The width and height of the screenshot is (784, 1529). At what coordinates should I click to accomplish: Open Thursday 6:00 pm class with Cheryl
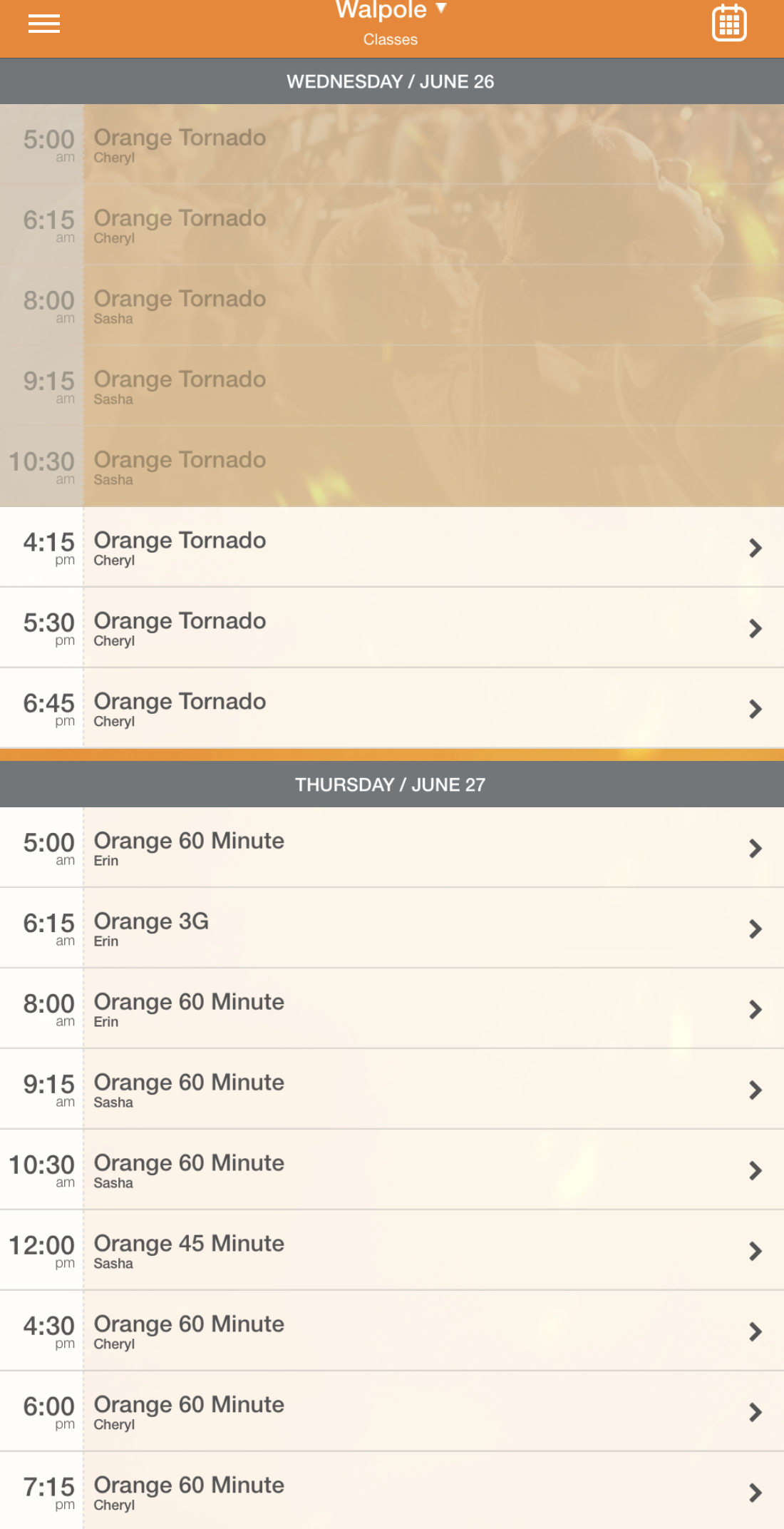pos(392,1412)
